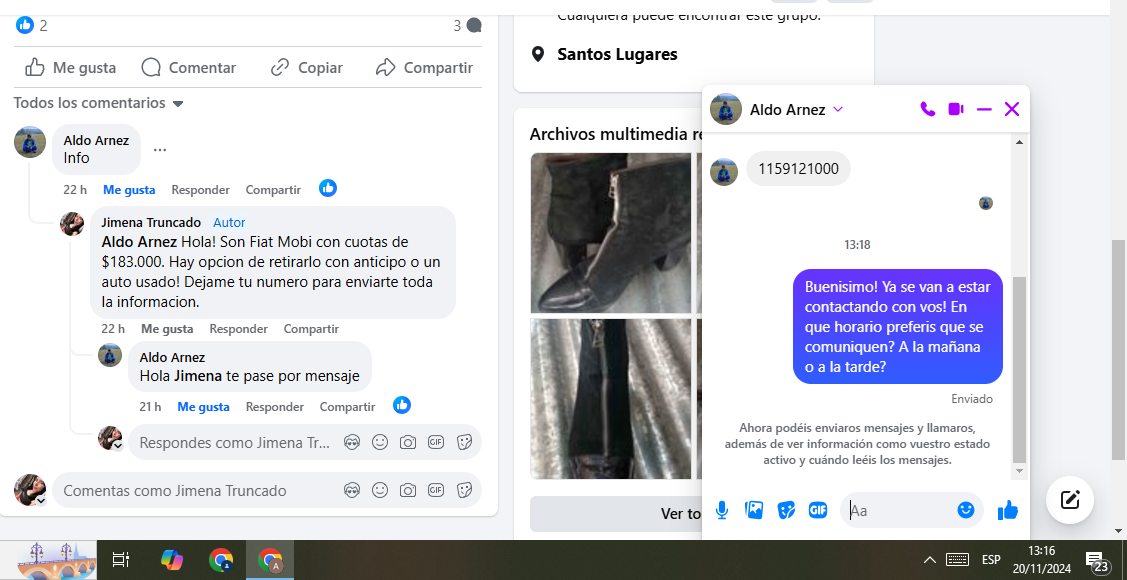
Task: Start a voice call with Aldo Arnez
Action: pyautogui.click(x=927, y=109)
